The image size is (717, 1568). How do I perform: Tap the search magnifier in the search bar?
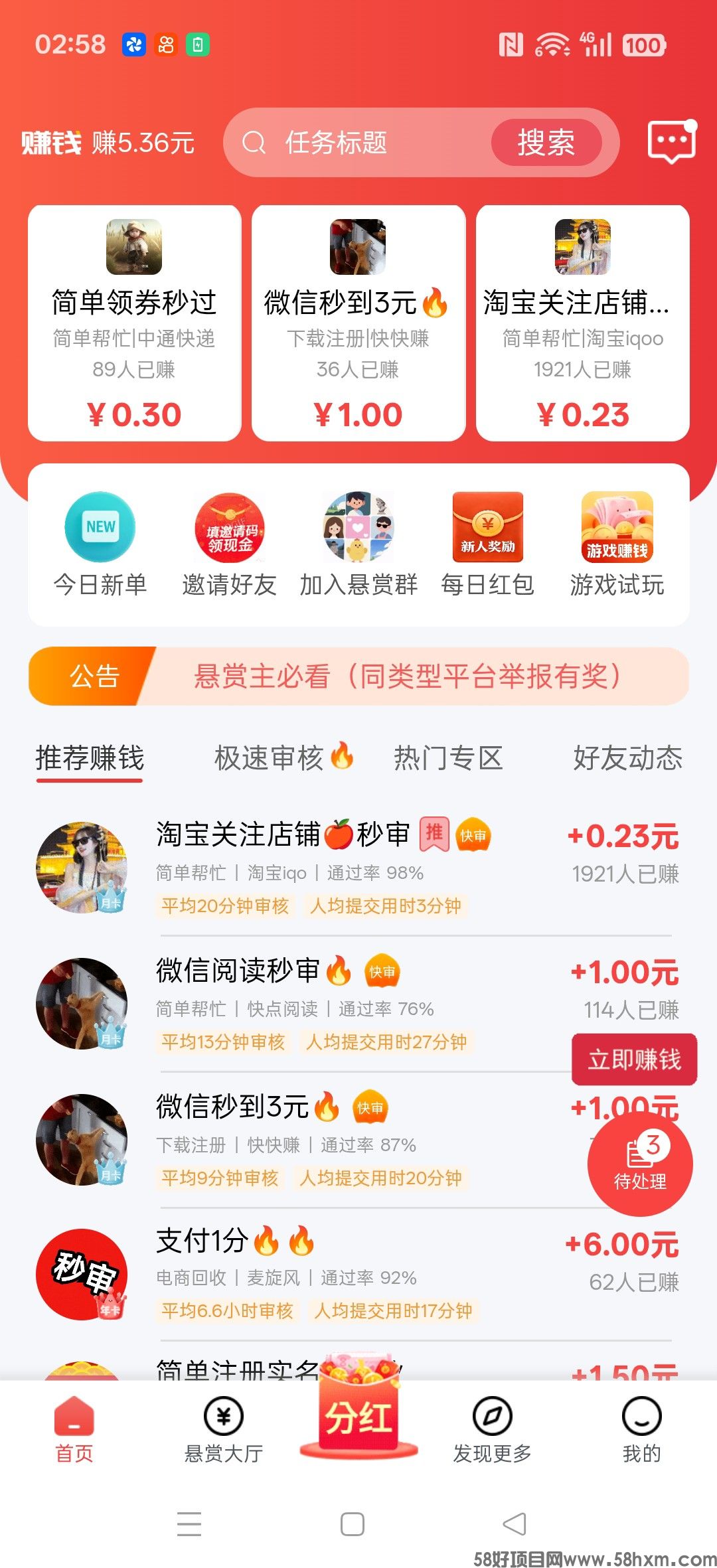click(x=256, y=143)
